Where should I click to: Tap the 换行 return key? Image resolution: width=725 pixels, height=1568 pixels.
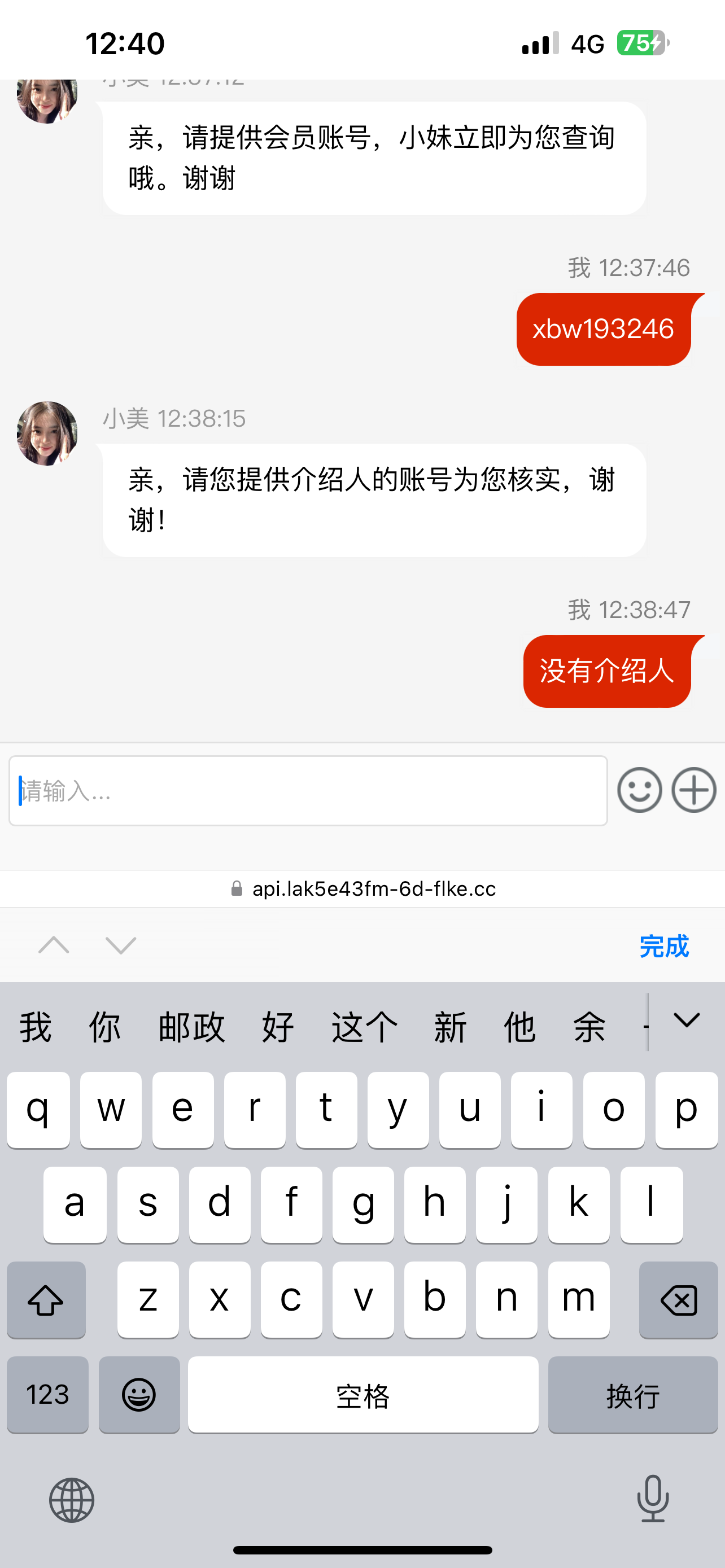point(632,1395)
